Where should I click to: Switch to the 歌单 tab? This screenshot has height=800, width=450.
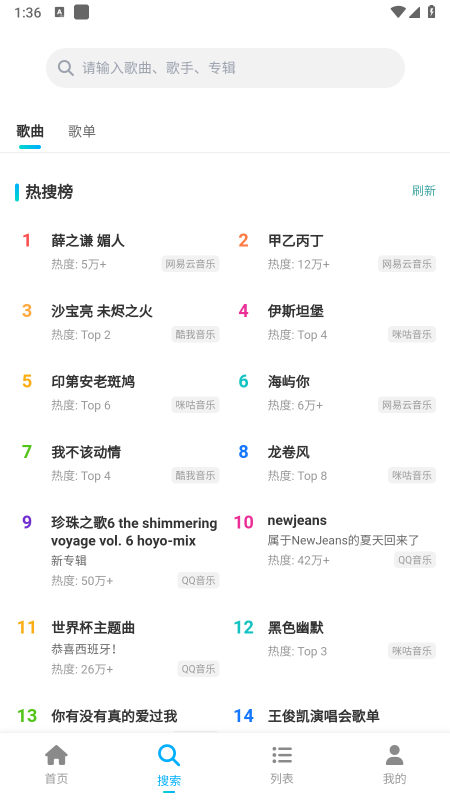click(82, 132)
